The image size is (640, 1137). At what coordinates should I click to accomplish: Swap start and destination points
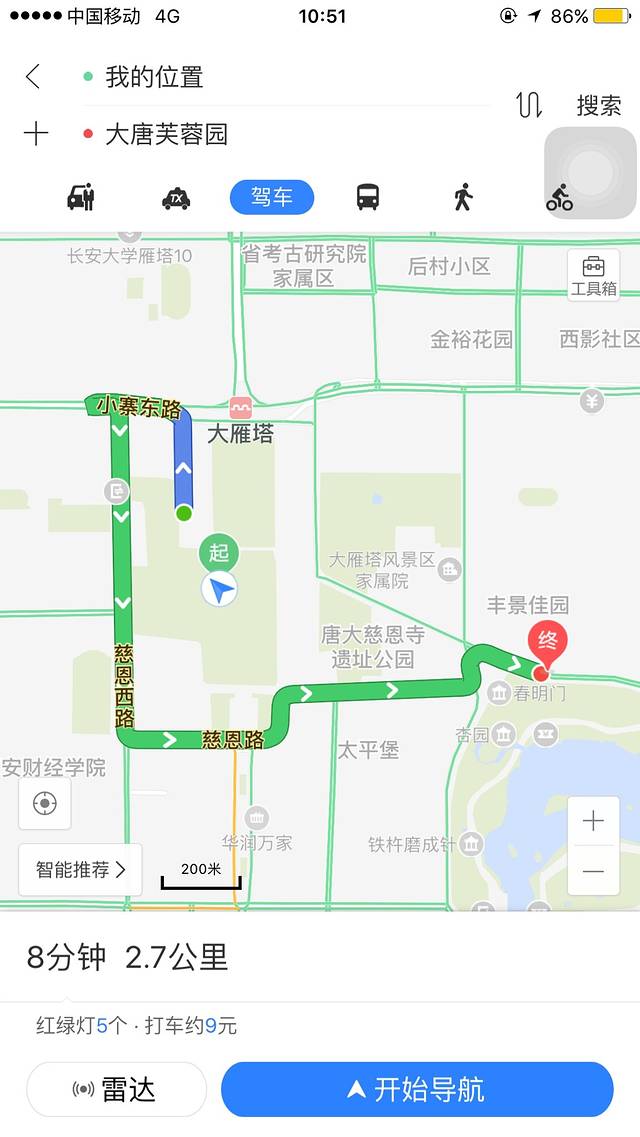click(529, 105)
